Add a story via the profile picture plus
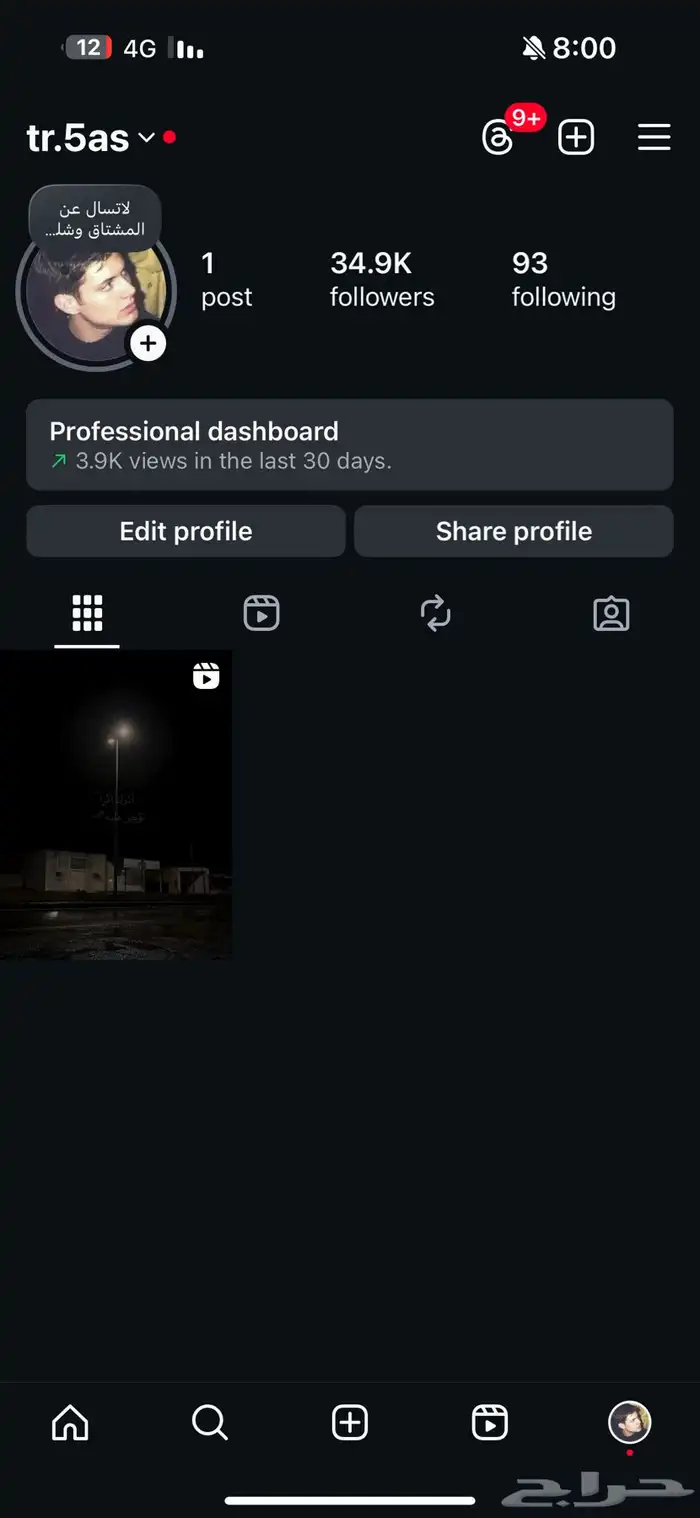This screenshot has width=700, height=1518. [x=148, y=344]
